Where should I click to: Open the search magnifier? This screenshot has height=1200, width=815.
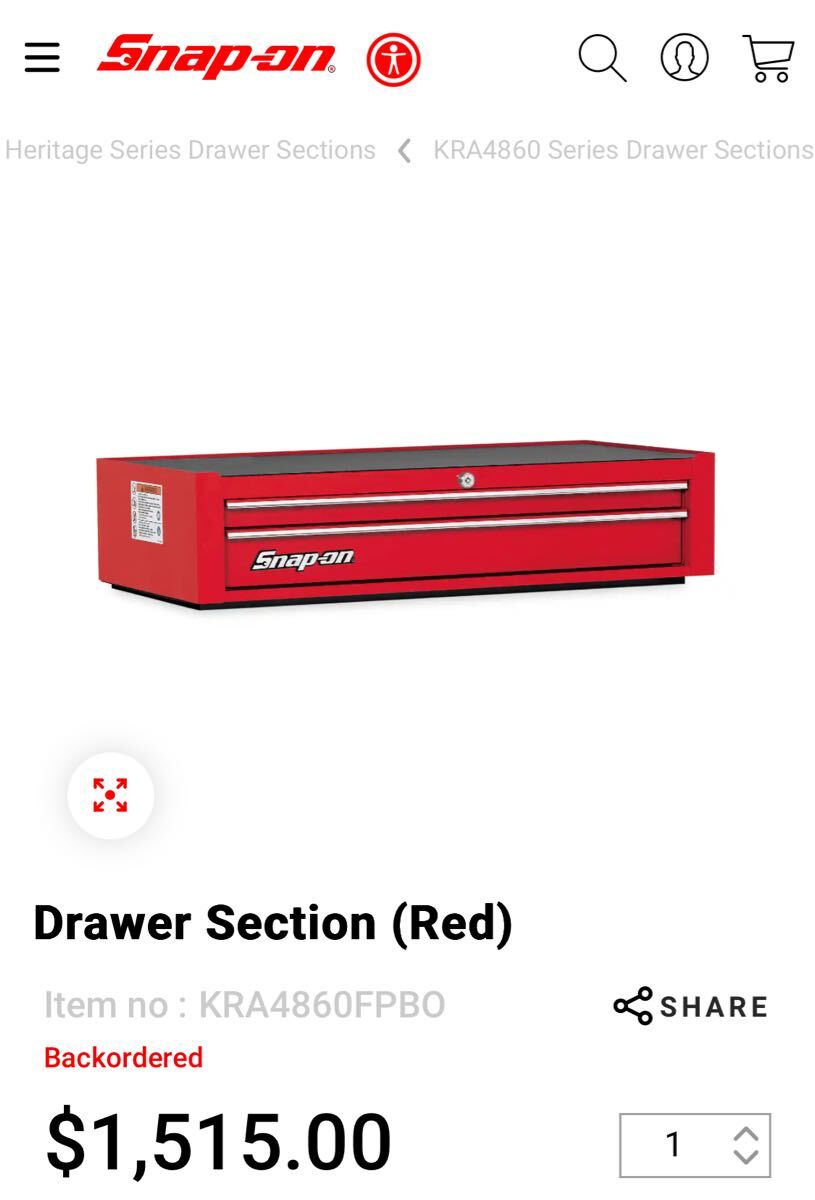click(x=602, y=58)
